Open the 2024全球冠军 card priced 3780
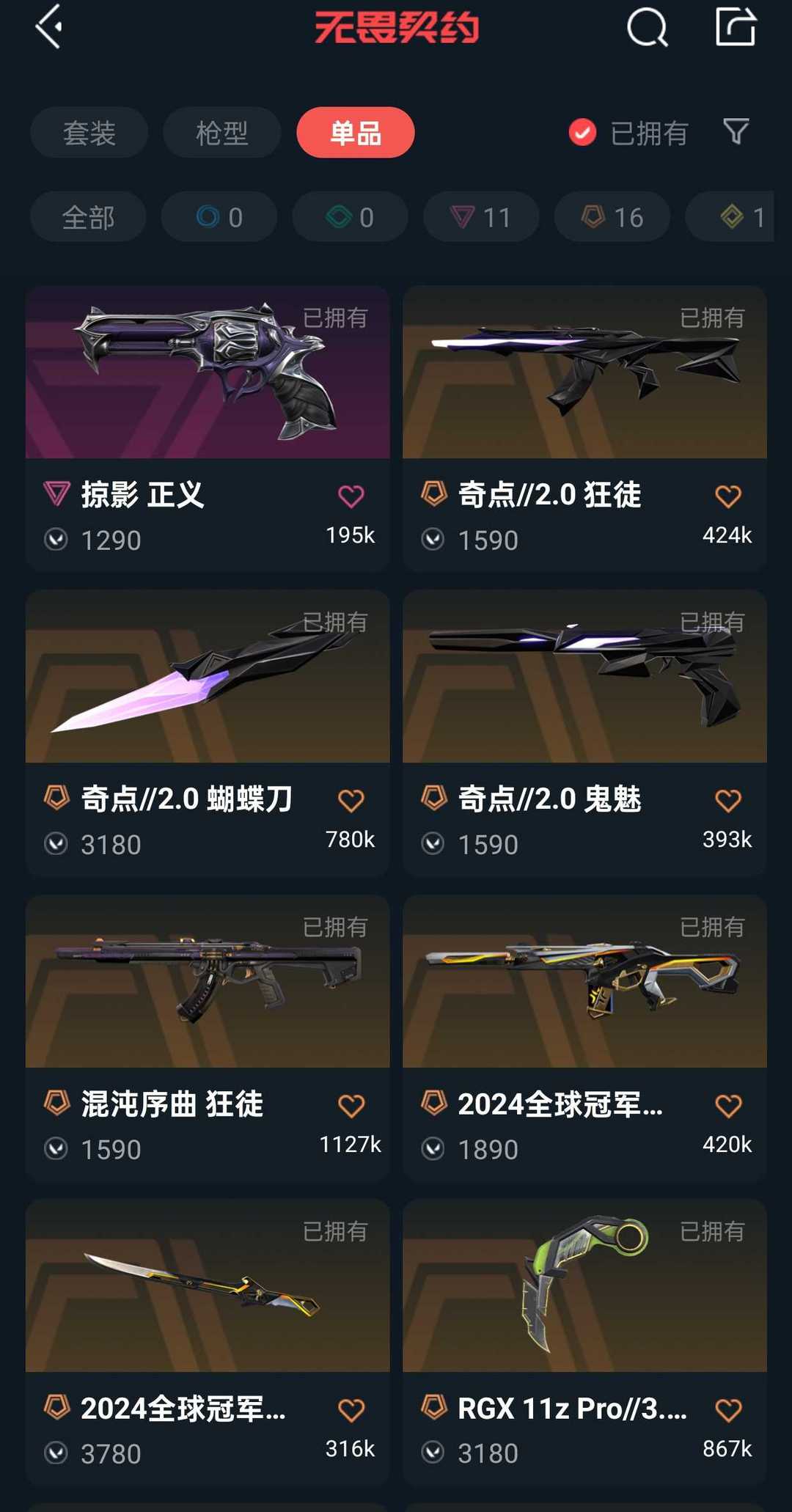Image resolution: width=792 pixels, height=1512 pixels. (208, 1343)
